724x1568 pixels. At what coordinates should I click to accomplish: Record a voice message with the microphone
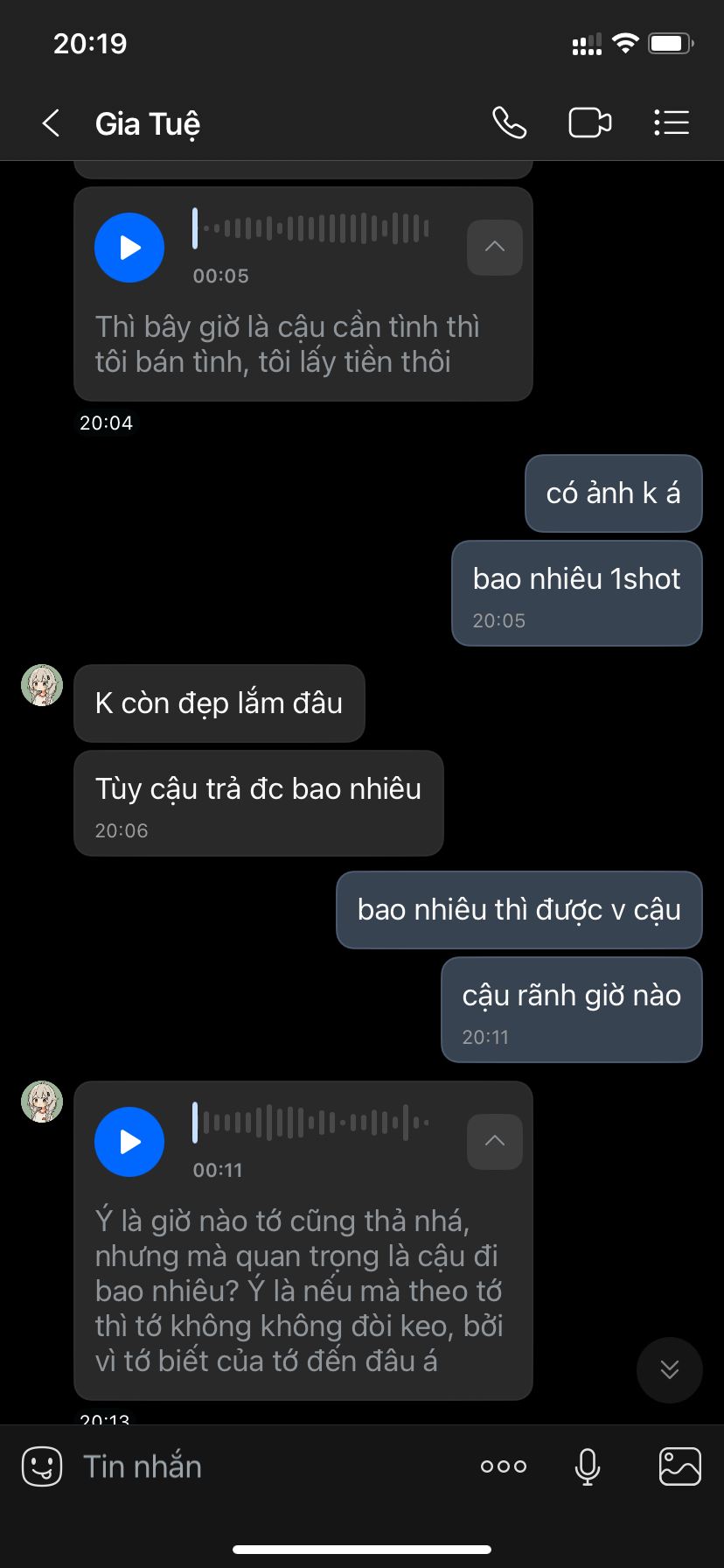click(588, 1466)
